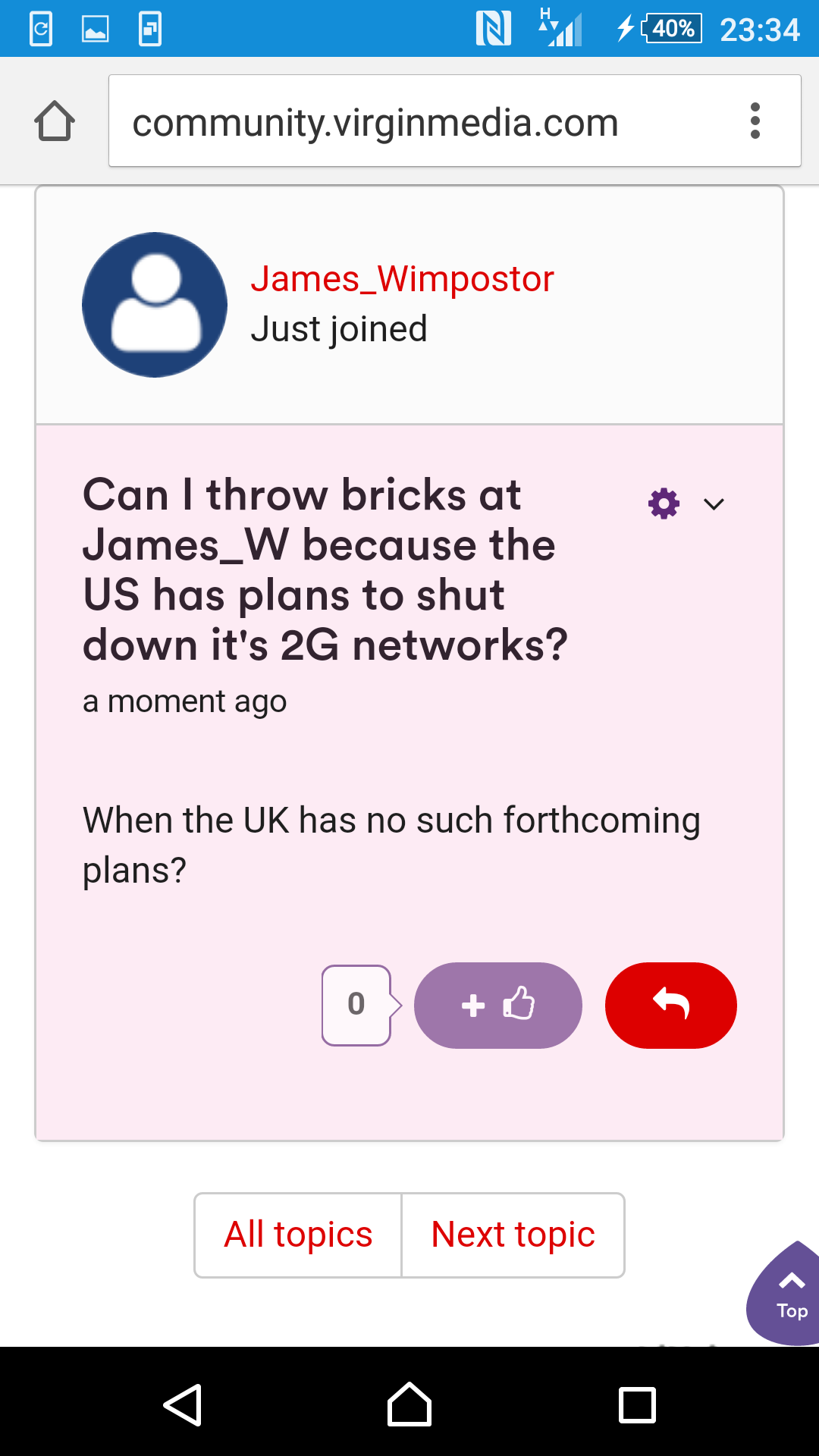Screen dimensions: 819x1456
Task: Open the browser overflow menu
Action: pos(755,121)
